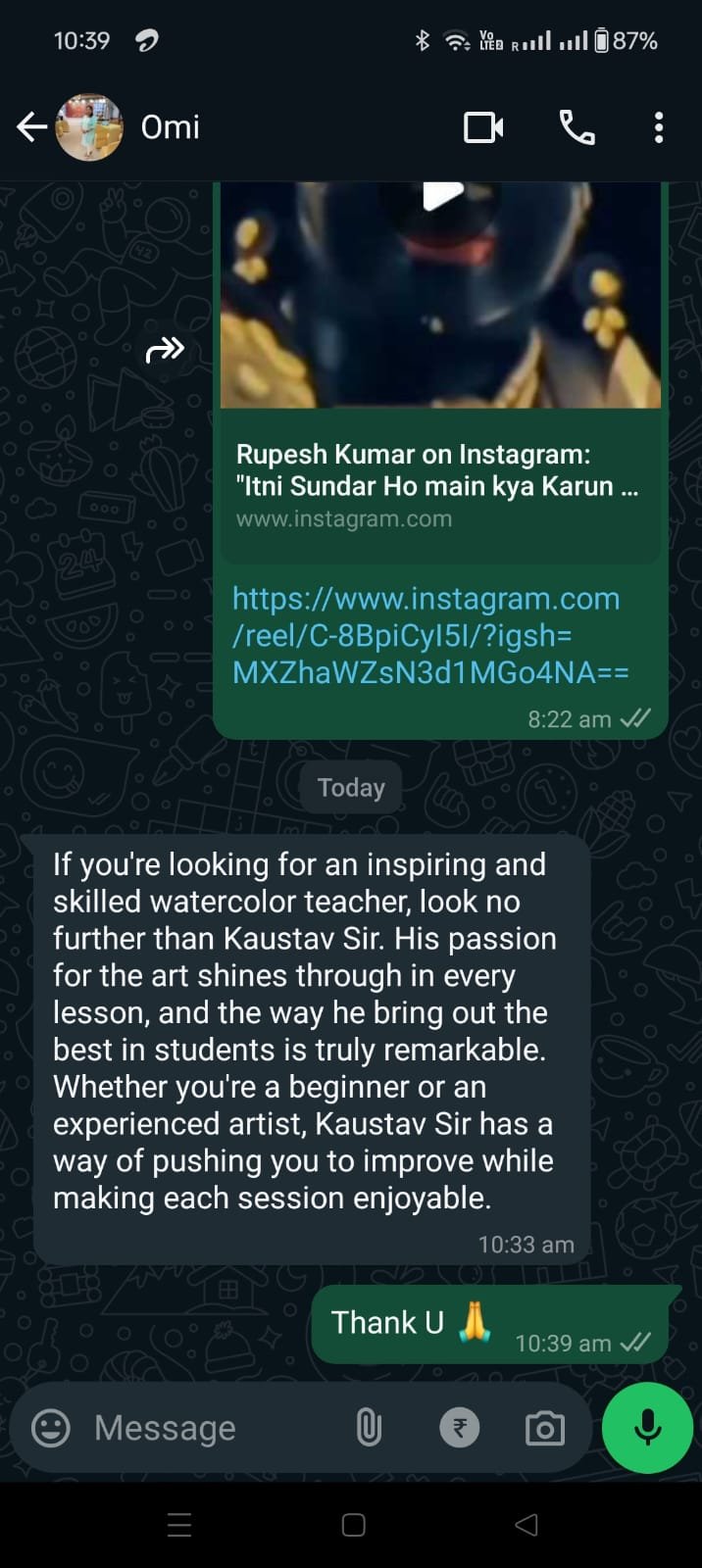
Task: Open the overflow menu
Action: pos(658,127)
